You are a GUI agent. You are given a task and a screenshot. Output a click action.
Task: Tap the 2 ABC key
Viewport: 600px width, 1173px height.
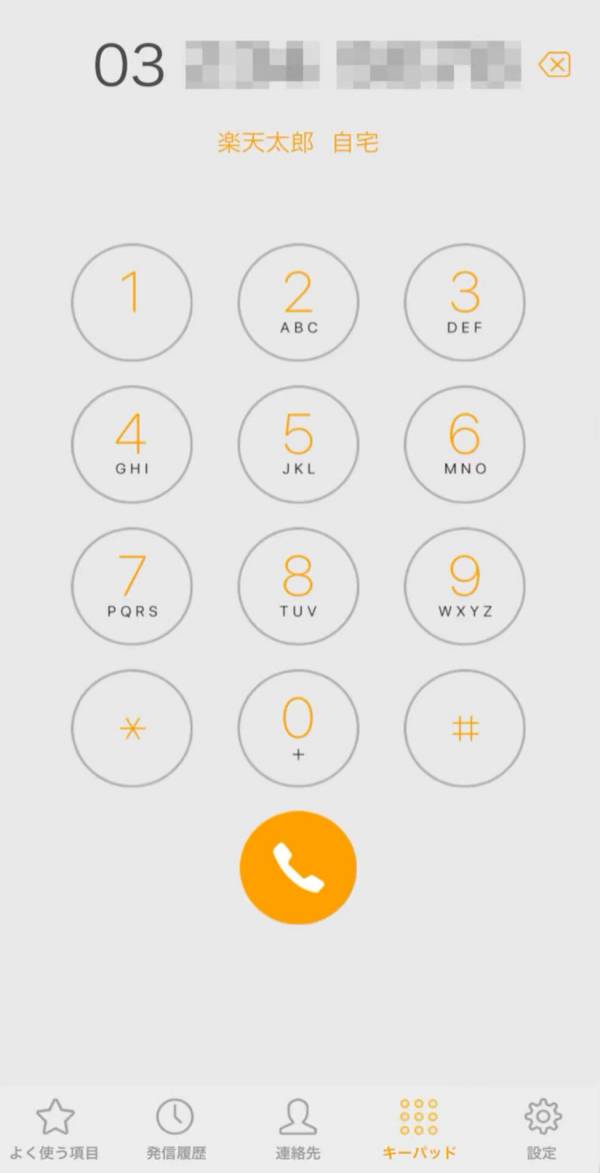tap(298, 302)
